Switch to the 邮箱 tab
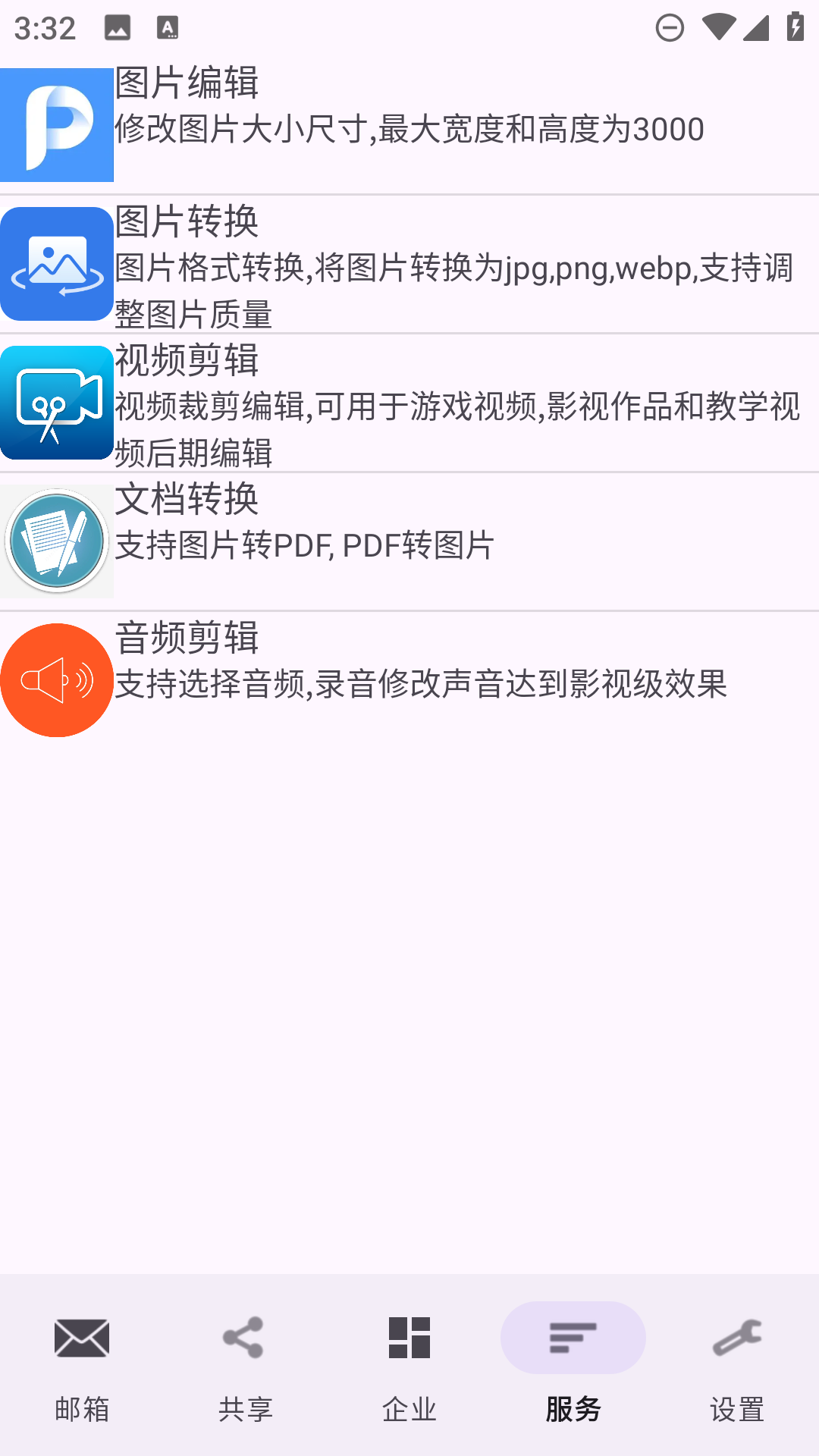 point(82,1365)
